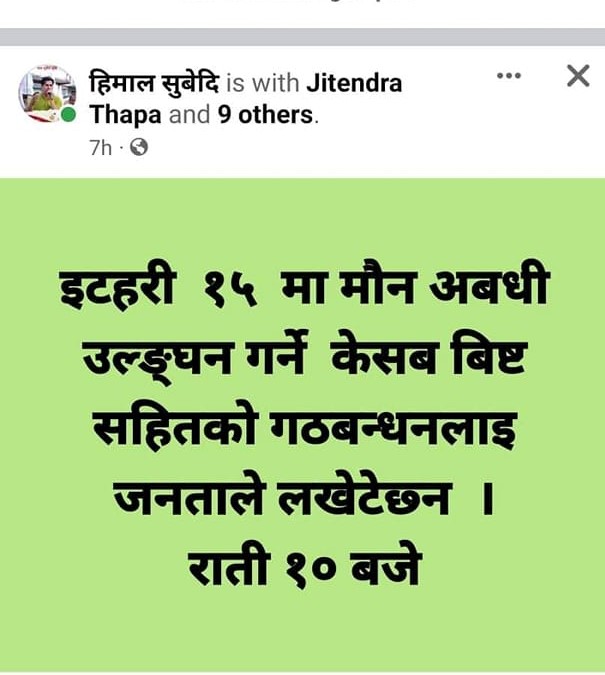Visit हिमाल सुबेदि's profile name link
605x675 pixels.
click(x=156, y=82)
